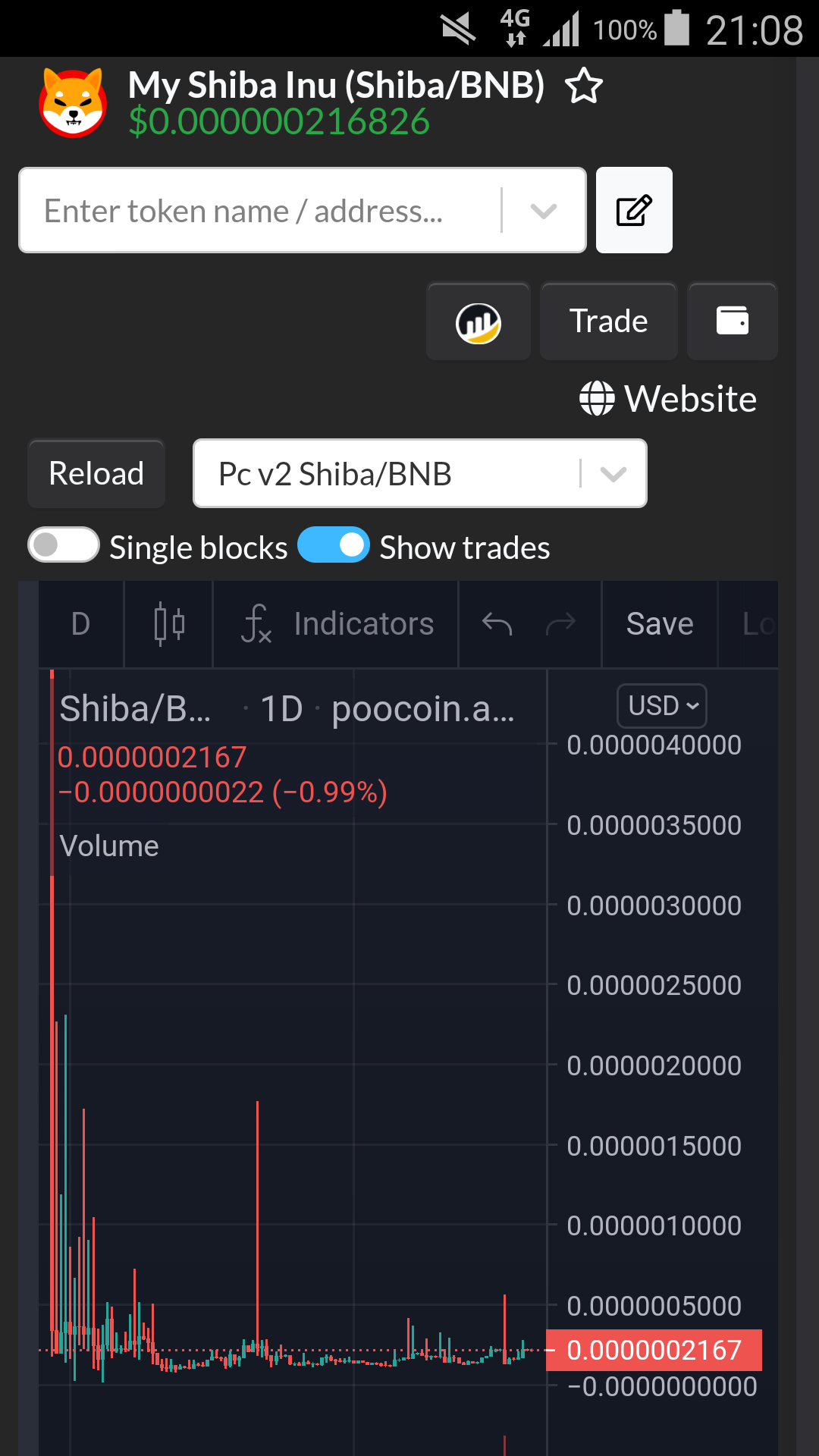Open the wallet icon button

point(732,322)
